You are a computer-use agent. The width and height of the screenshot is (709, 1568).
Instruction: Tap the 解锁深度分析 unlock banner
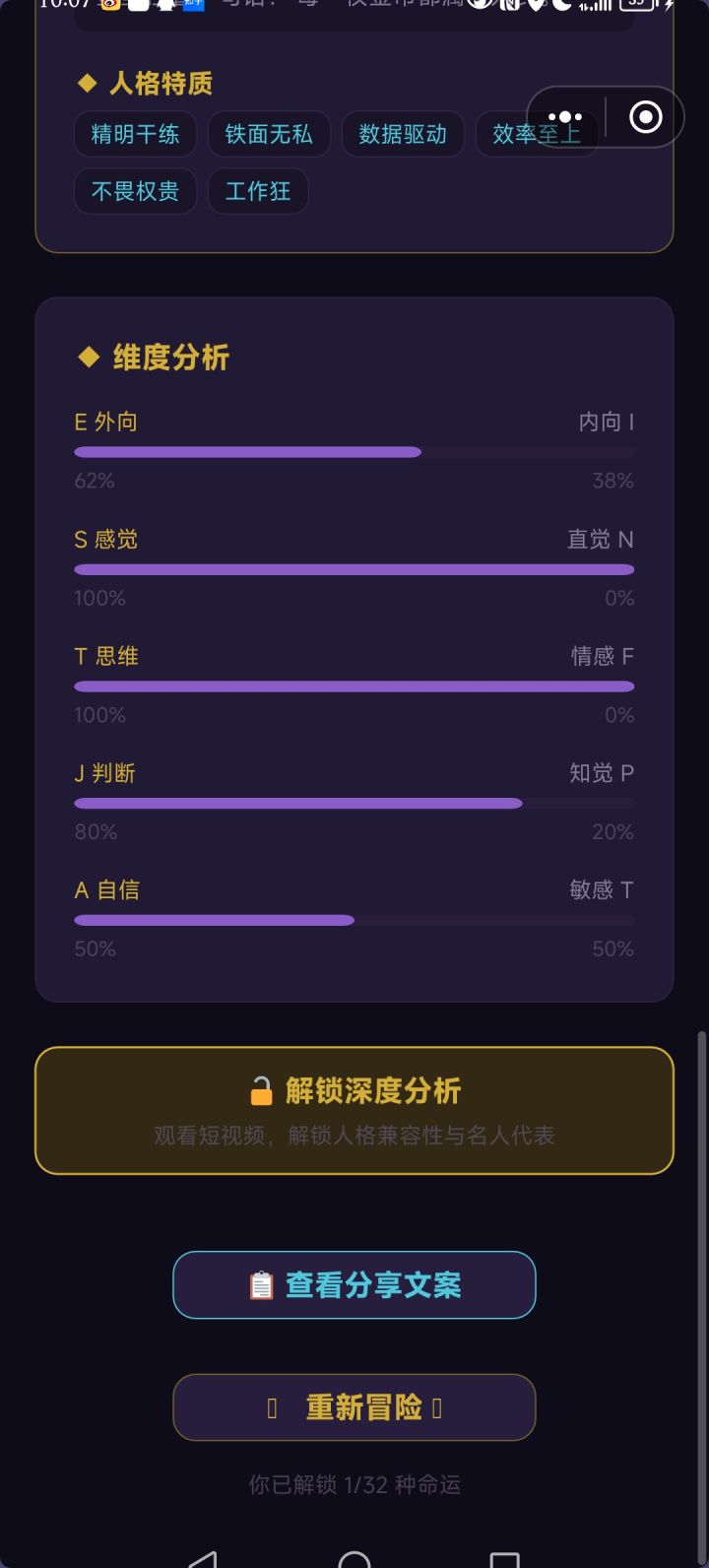tap(354, 1110)
